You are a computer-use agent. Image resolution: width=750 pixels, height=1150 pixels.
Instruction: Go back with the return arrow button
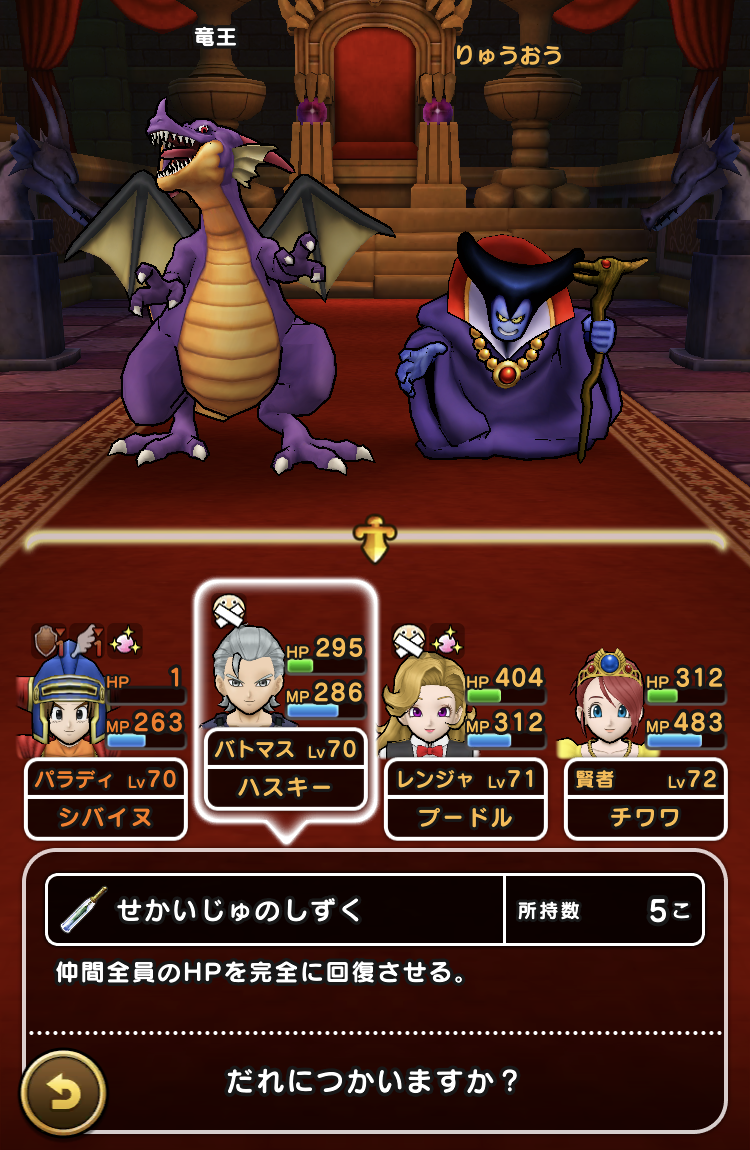coord(63,1092)
